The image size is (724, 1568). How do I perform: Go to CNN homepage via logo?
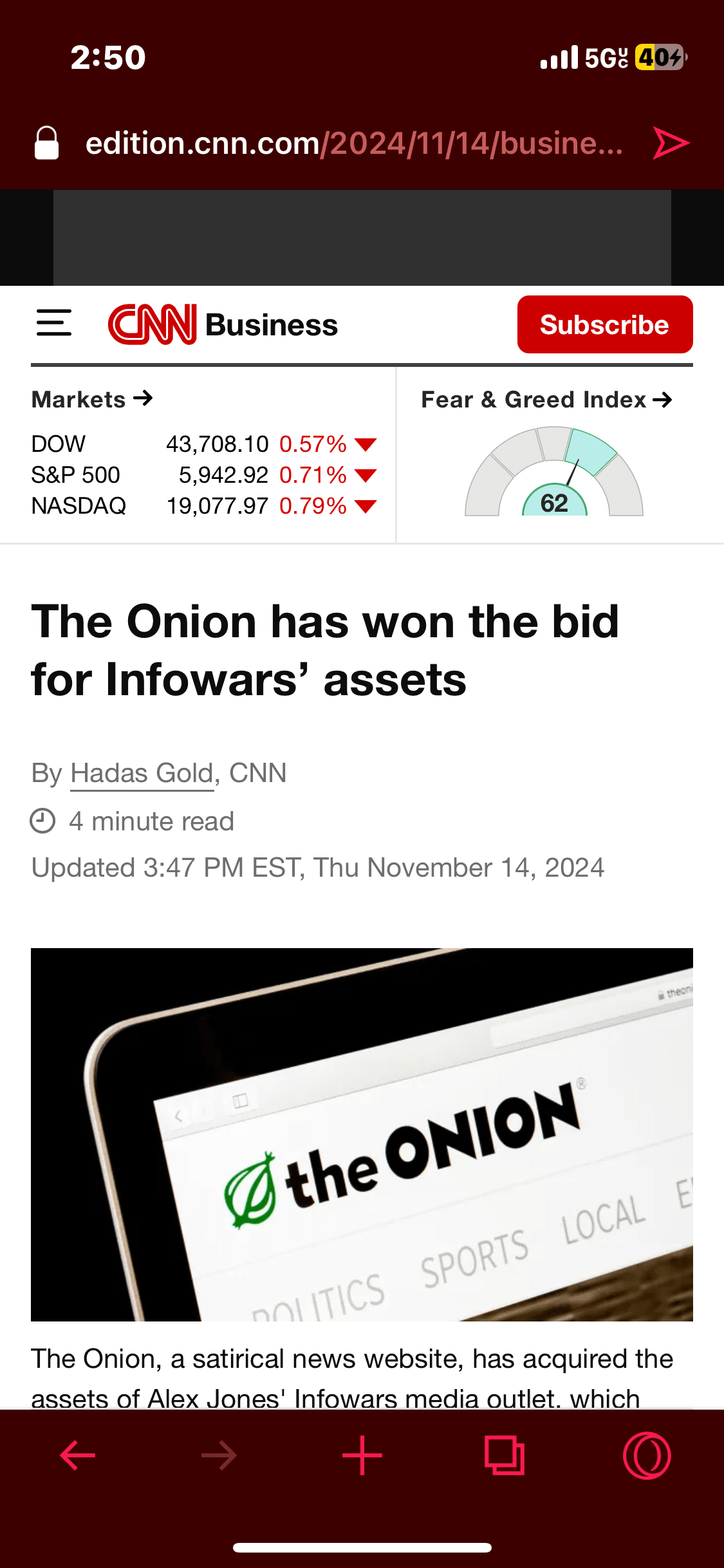pos(153,324)
